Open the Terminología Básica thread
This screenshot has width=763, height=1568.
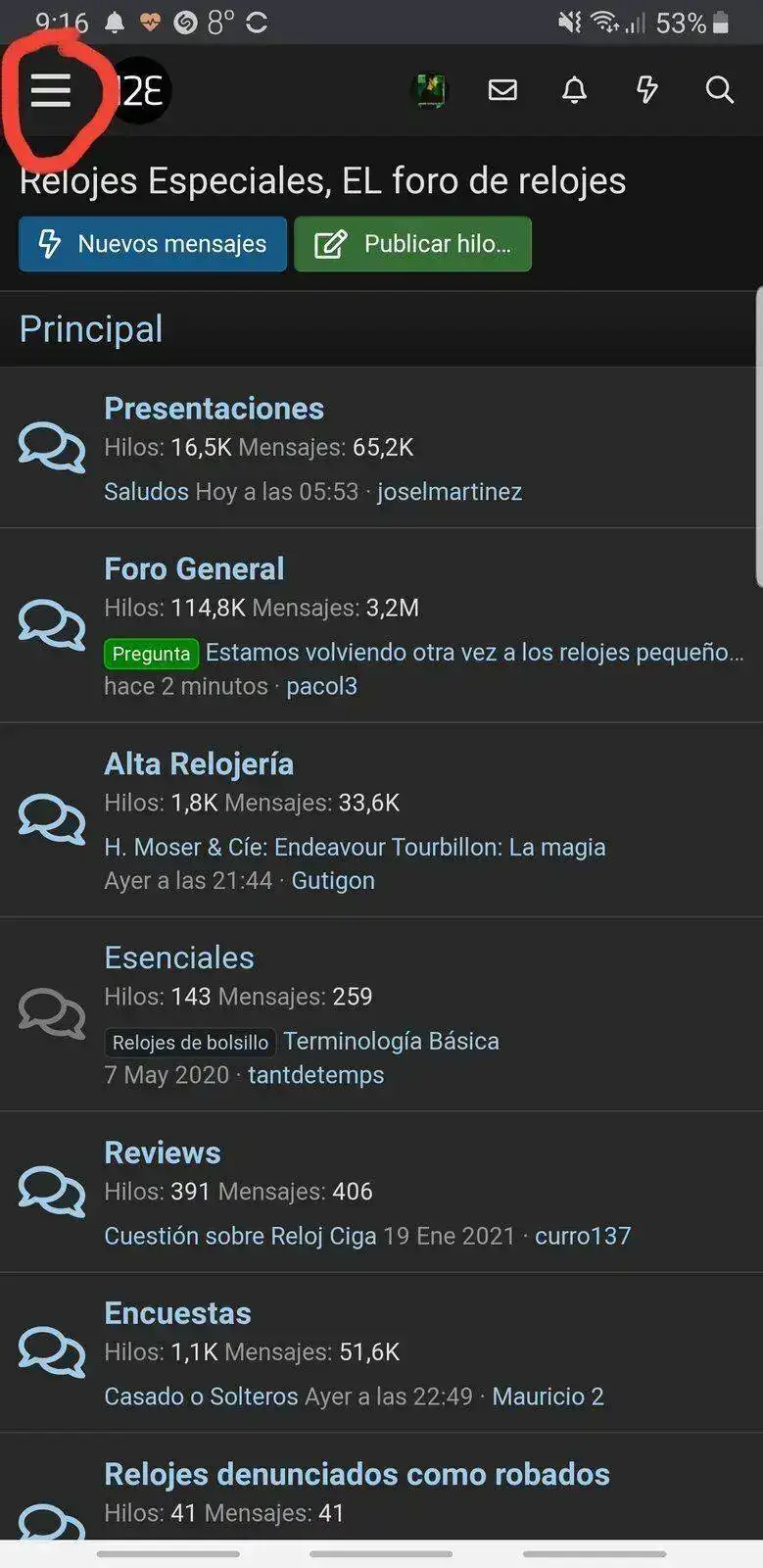391,1041
